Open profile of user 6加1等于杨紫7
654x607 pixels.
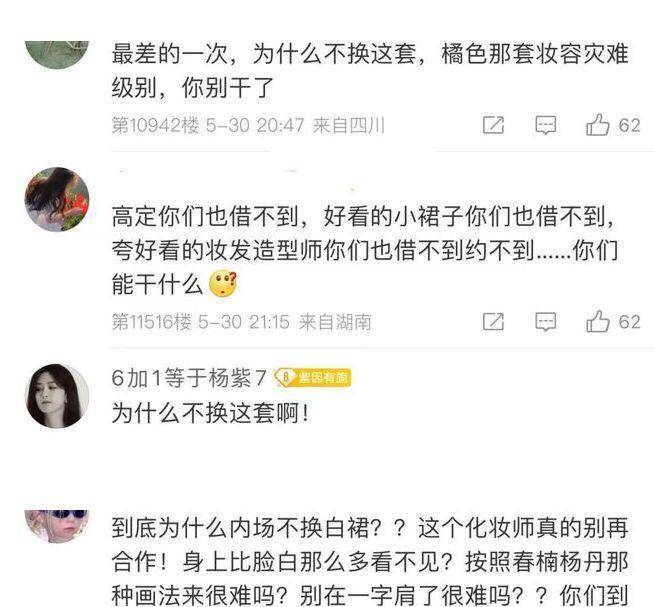(188, 377)
